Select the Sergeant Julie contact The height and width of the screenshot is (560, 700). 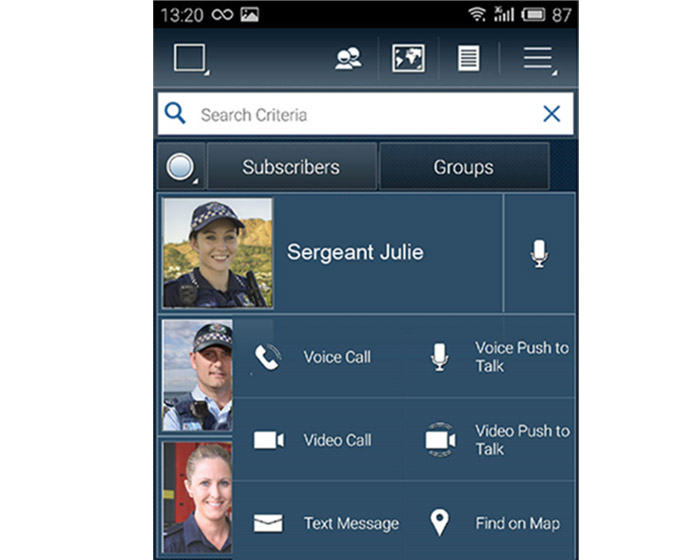click(x=355, y=253)
